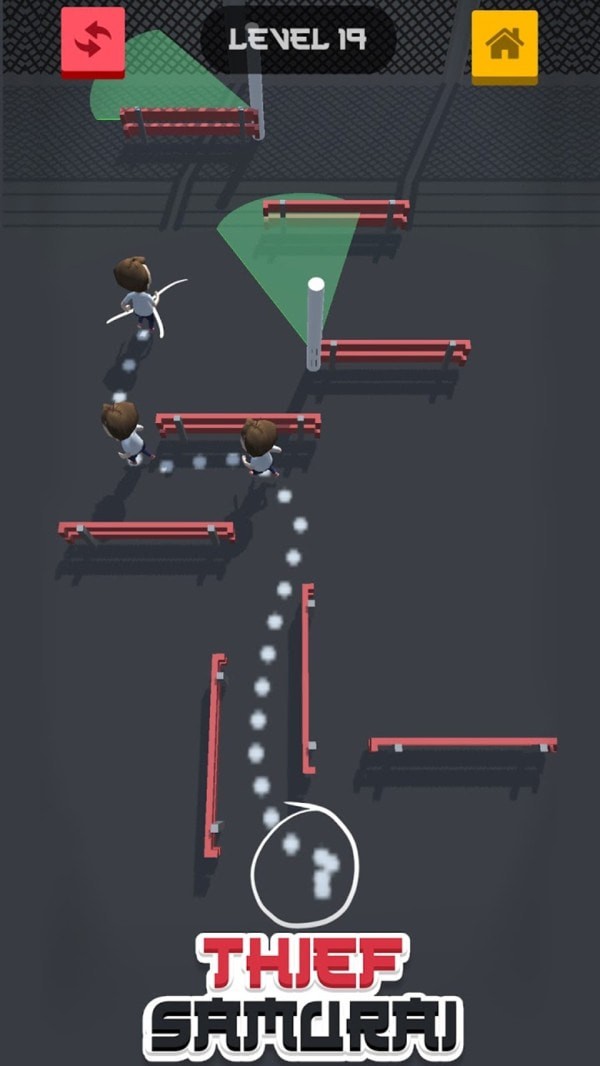The width and height of the screenshot is (600, 1066).
Task: Restart the level with the red button
Action: (93, 41)
